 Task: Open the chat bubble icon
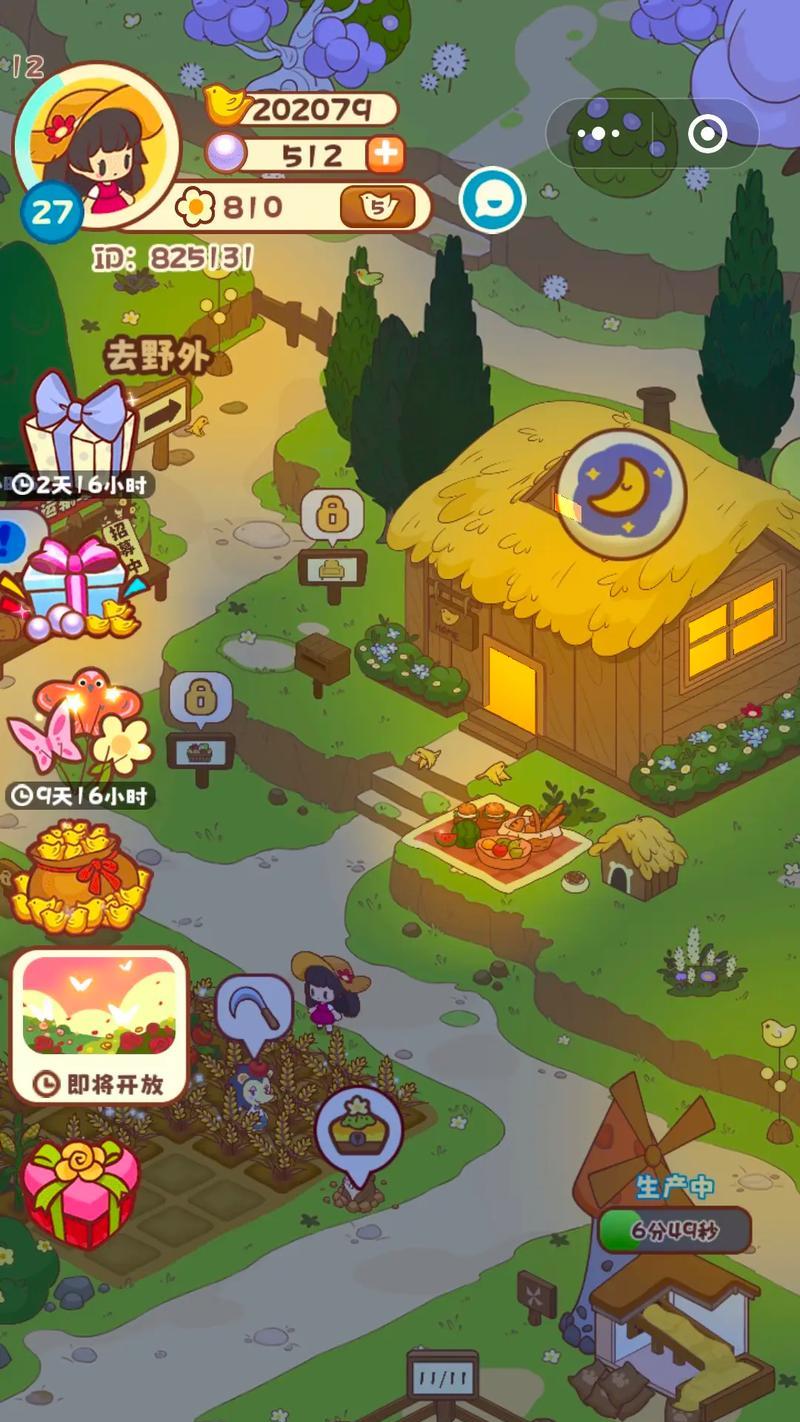(x=492, y=200)
